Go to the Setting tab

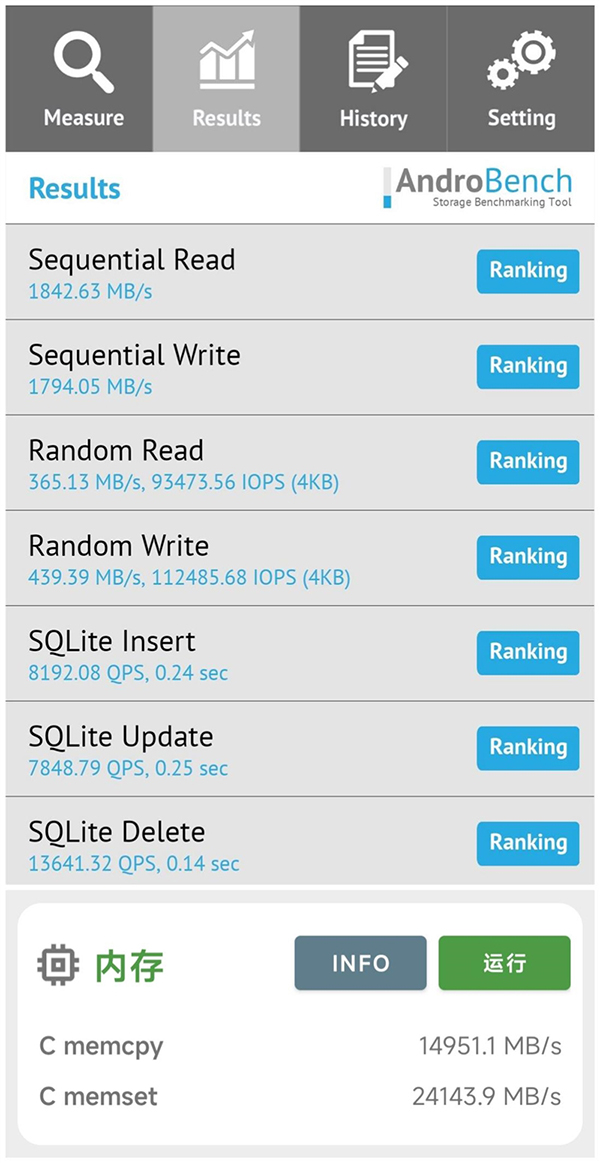point(521,80)
